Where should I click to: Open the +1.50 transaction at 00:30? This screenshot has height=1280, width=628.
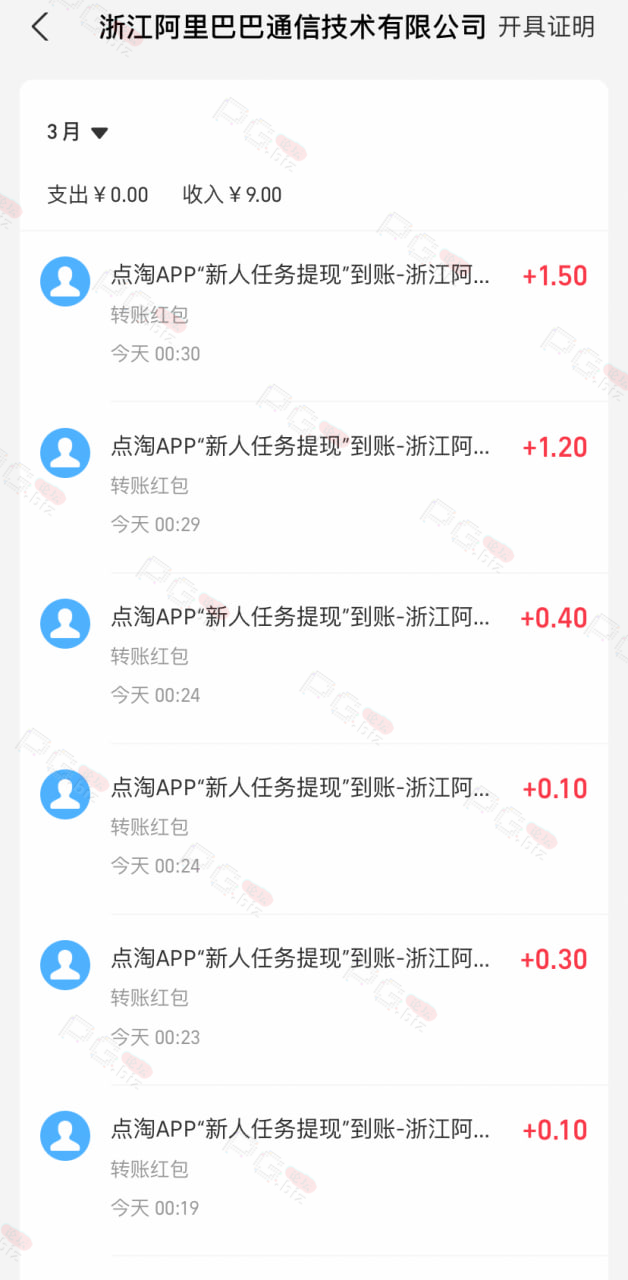314,316
